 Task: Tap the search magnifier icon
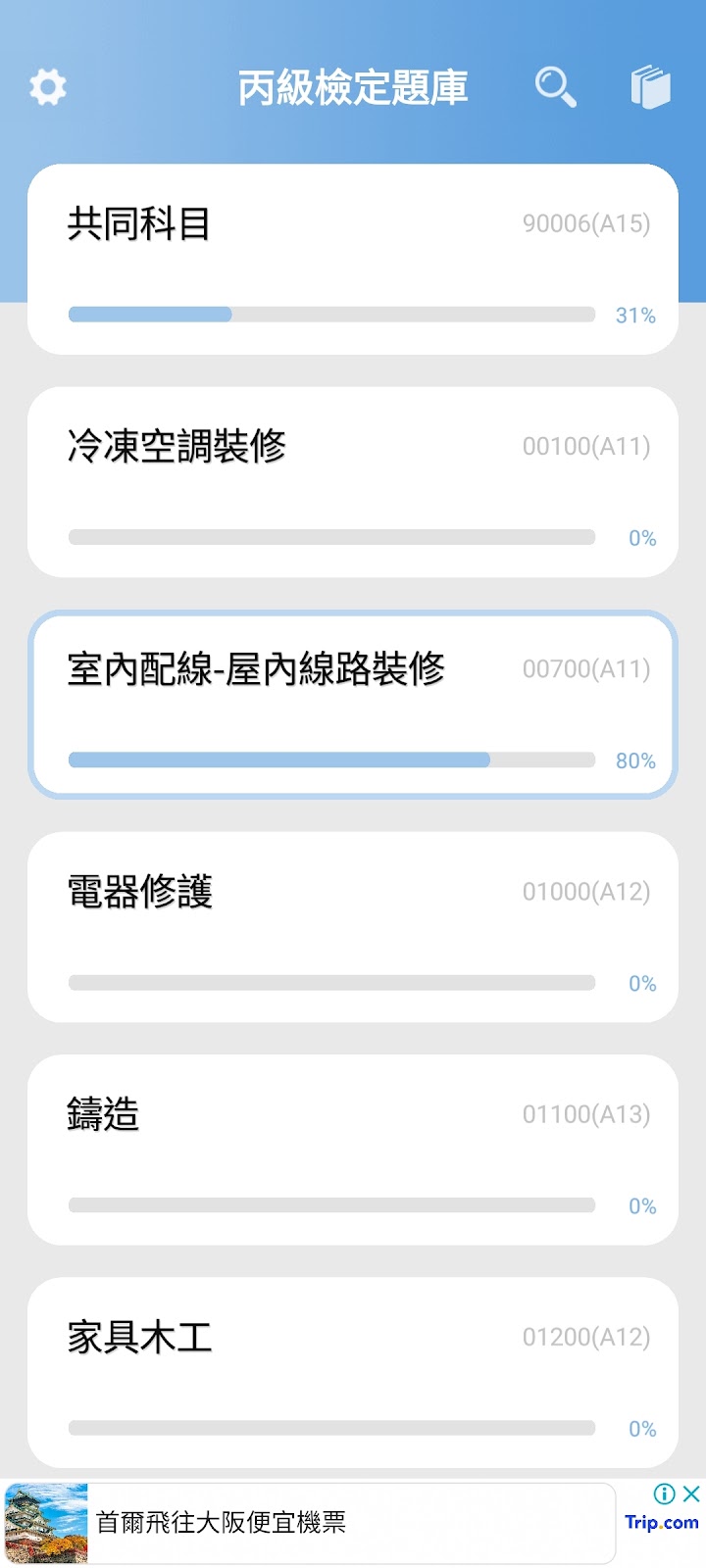555,87
